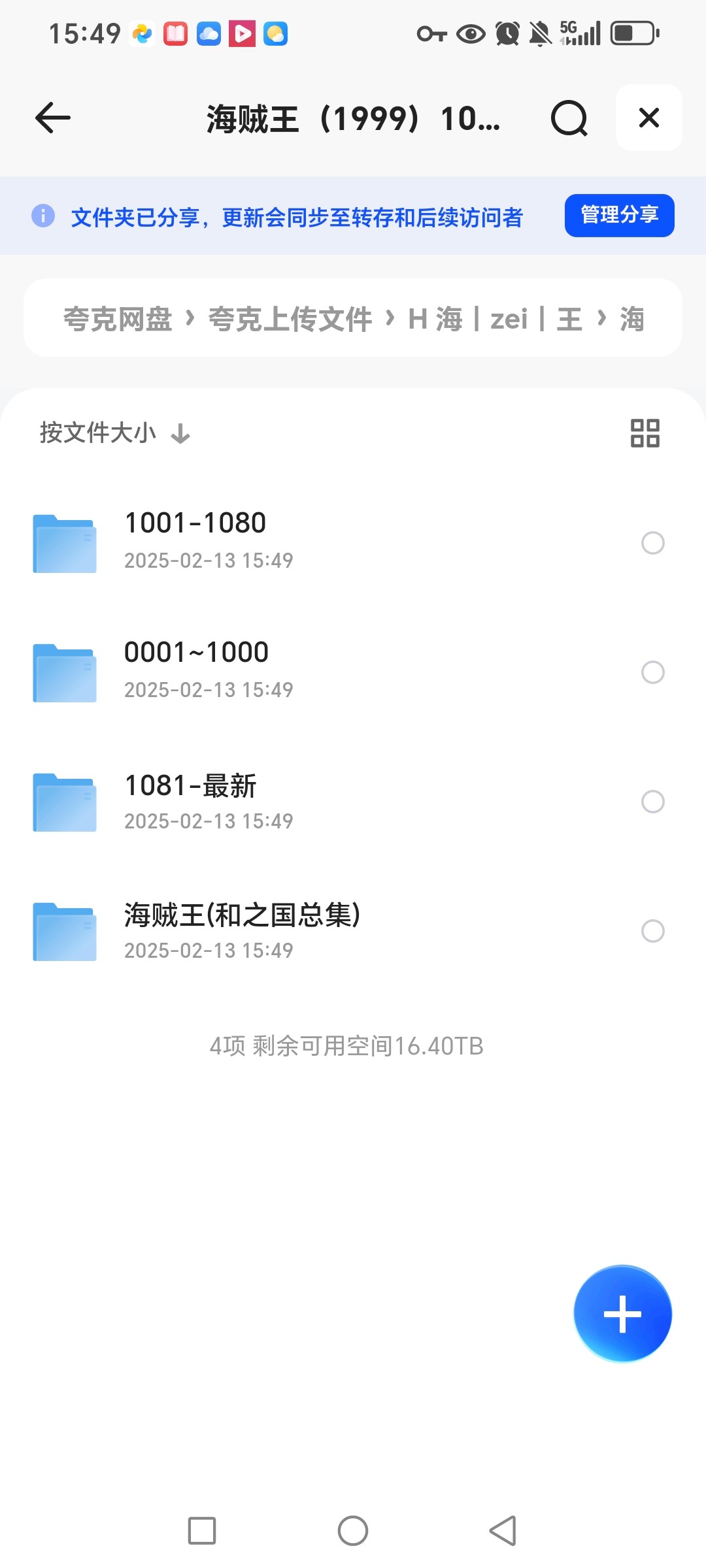The image size is (706, 1568).
Task: Jump to 夸克网盘 in the breadcrumb
Action: click(118, 319)
